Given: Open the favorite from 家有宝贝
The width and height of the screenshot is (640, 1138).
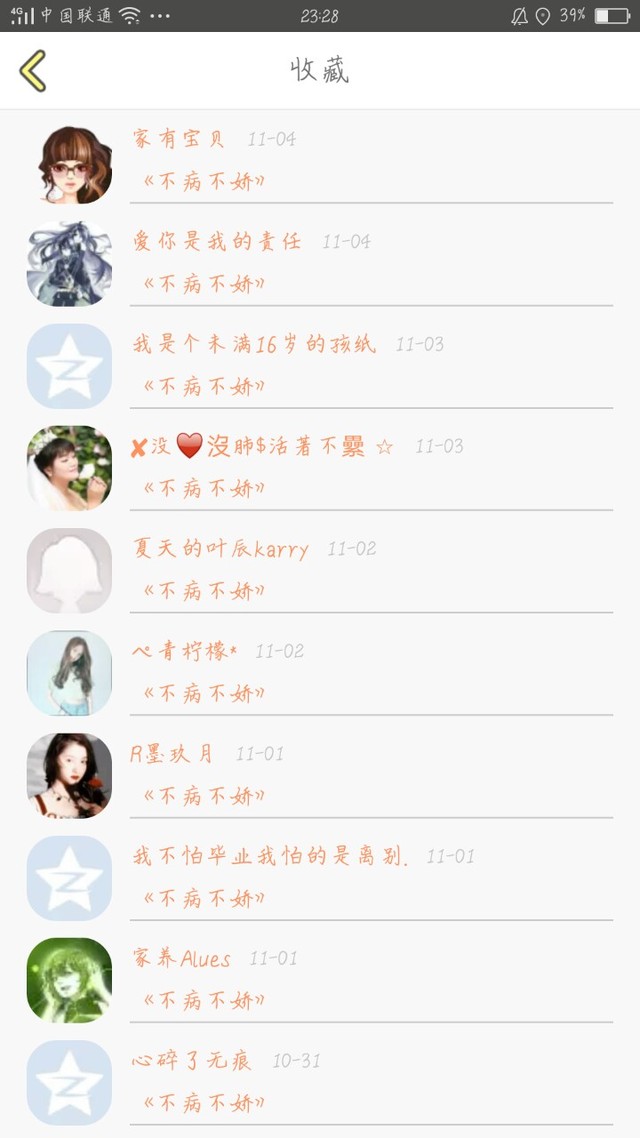Looking at the screenshot, I should (320, 161).
